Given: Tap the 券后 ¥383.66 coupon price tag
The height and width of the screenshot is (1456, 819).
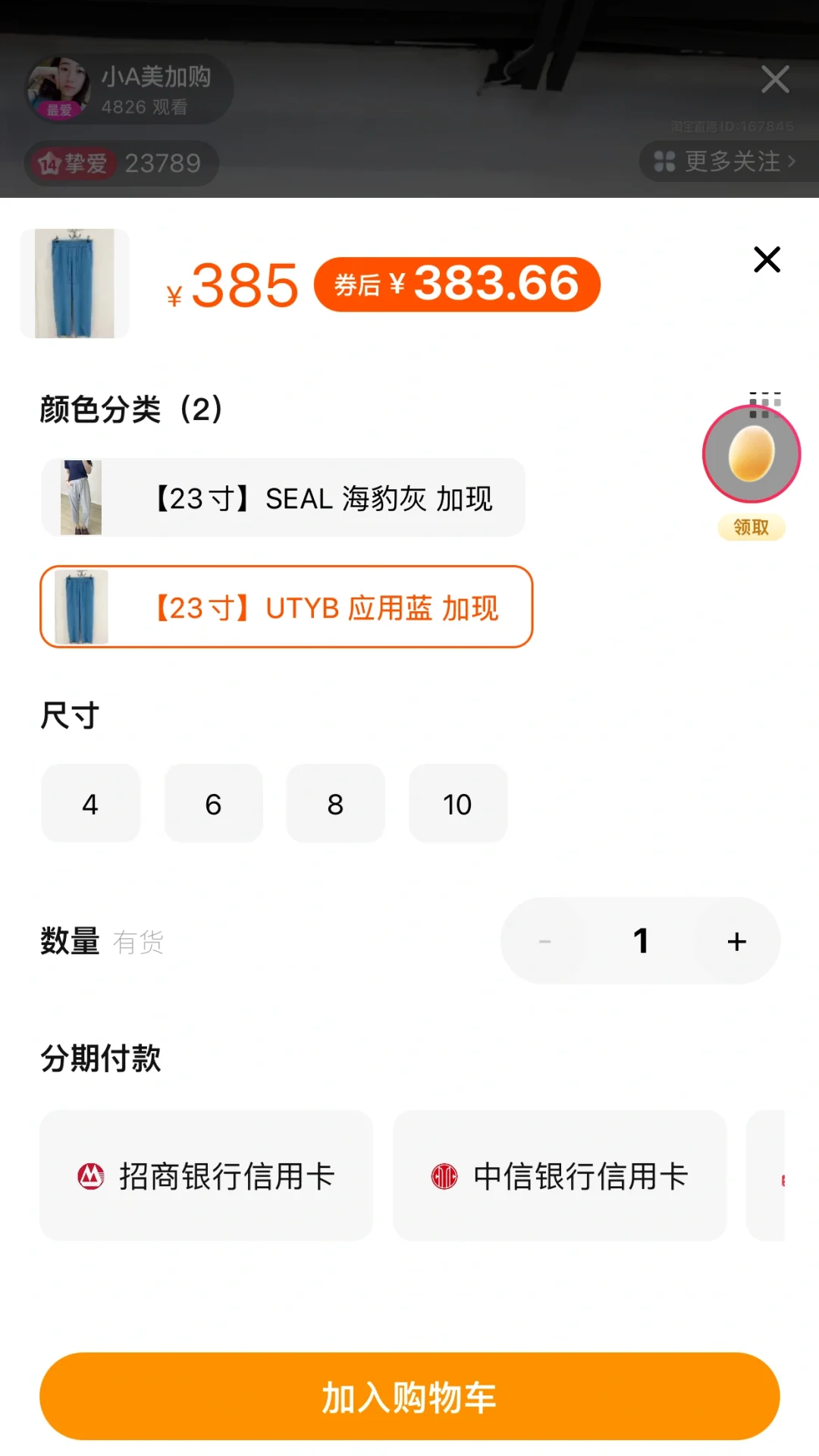Looking at the screenshot, I should coord(457,284).
